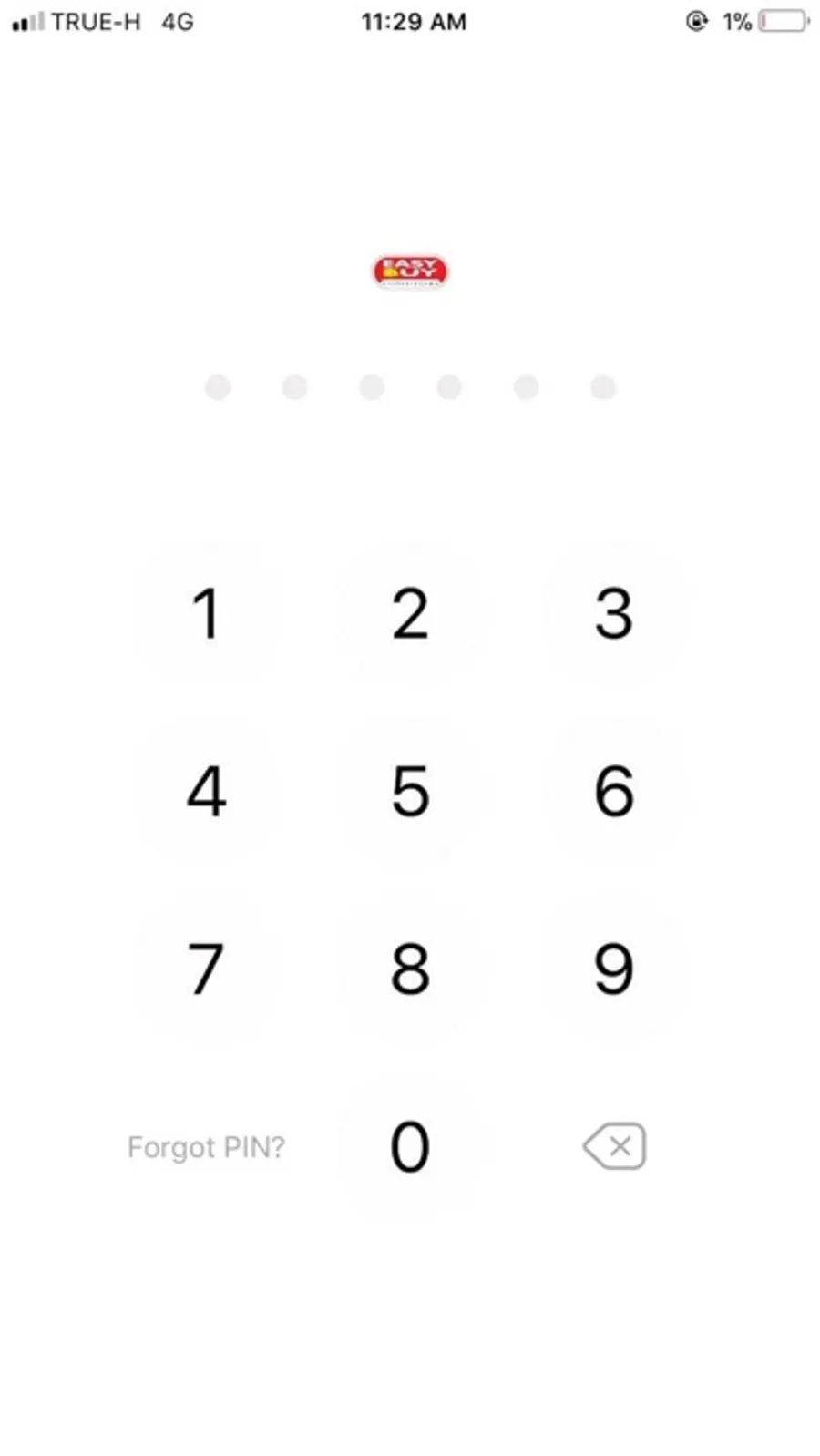Tap the number 0 key
This screenshot has height=1456, width=820.
point(410,1145)
